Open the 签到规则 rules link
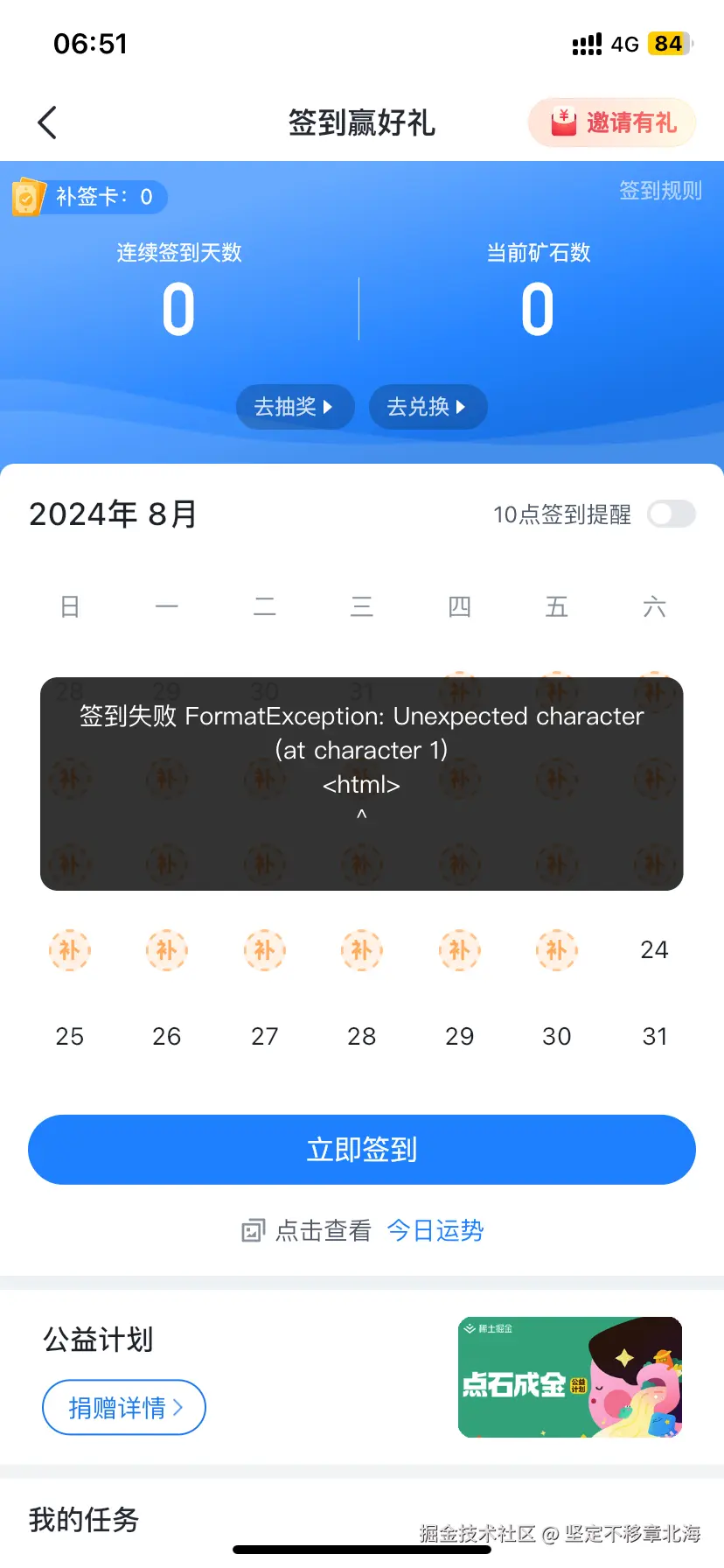The width and height of the screenshot is (724, 1568). [x=660, y=192]
